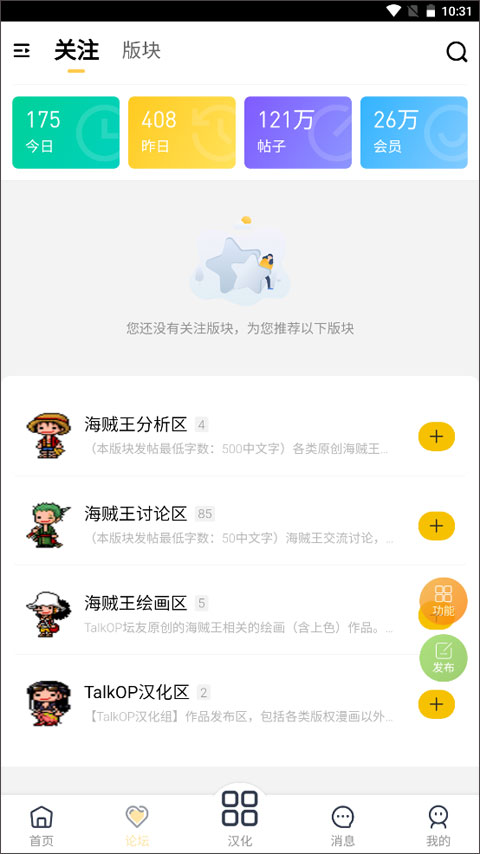Switch to the 版块 tab
Viewport: 480px width, 854px height.
click(141, 50)
